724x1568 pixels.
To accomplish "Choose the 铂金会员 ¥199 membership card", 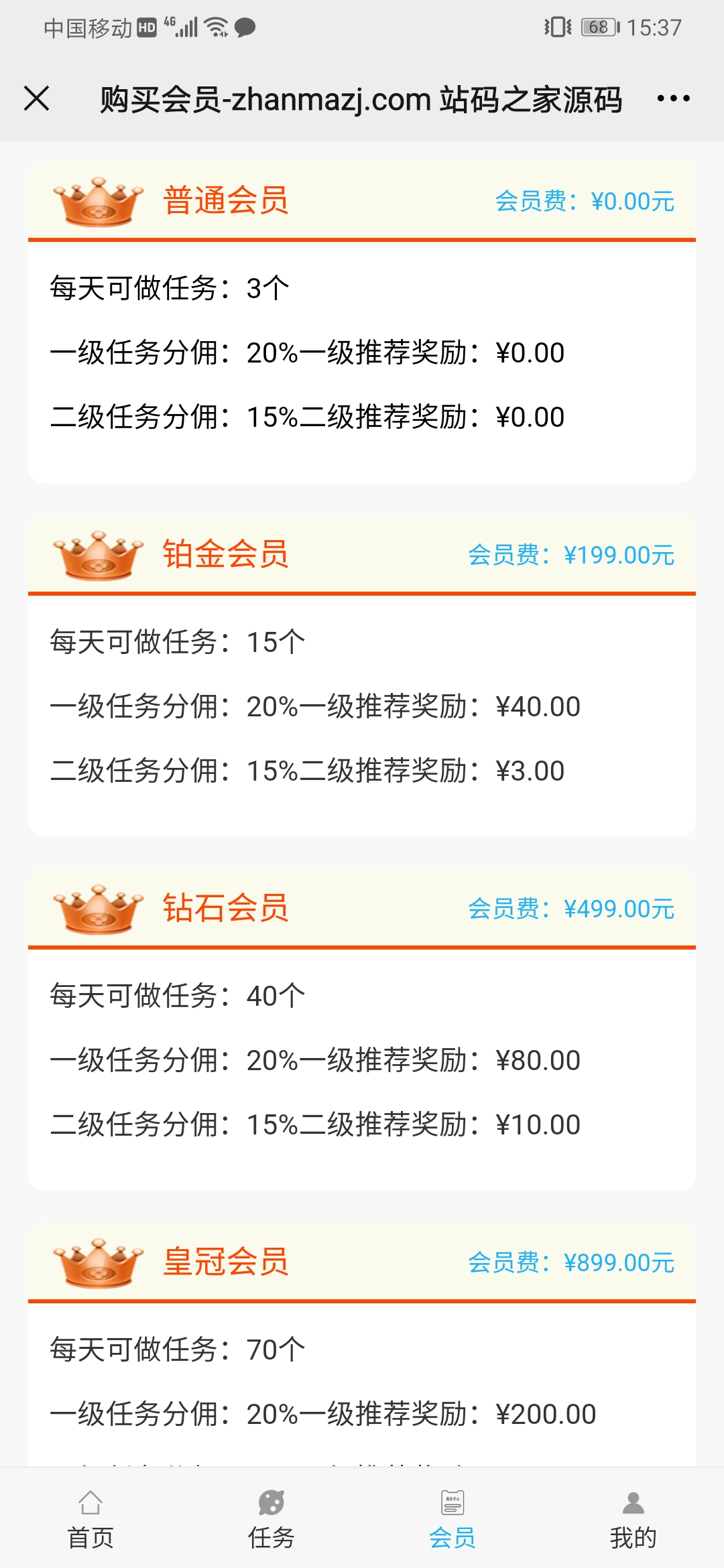I will pos(362,555).
